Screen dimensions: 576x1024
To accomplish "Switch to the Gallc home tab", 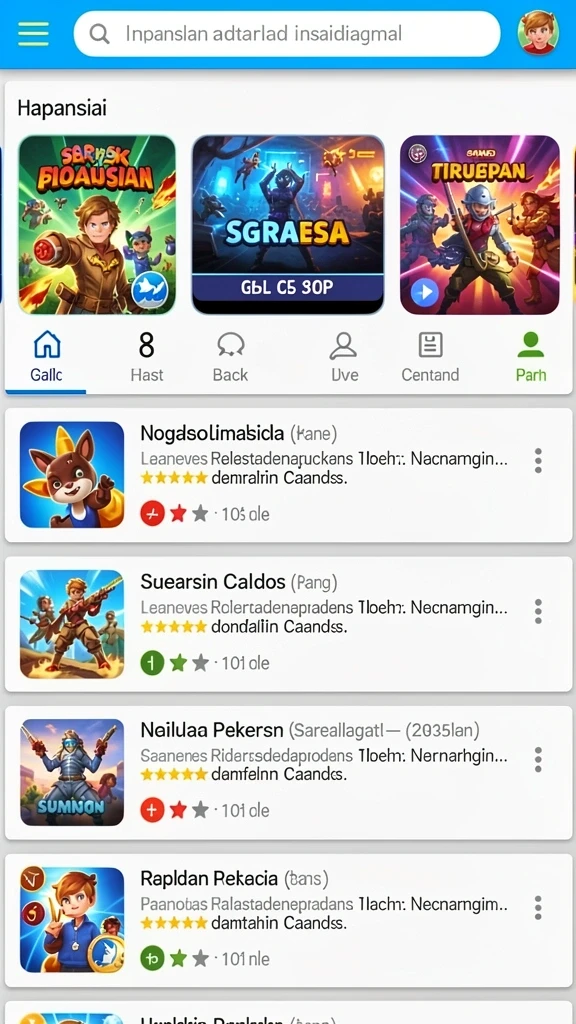I will click(46, 357).
